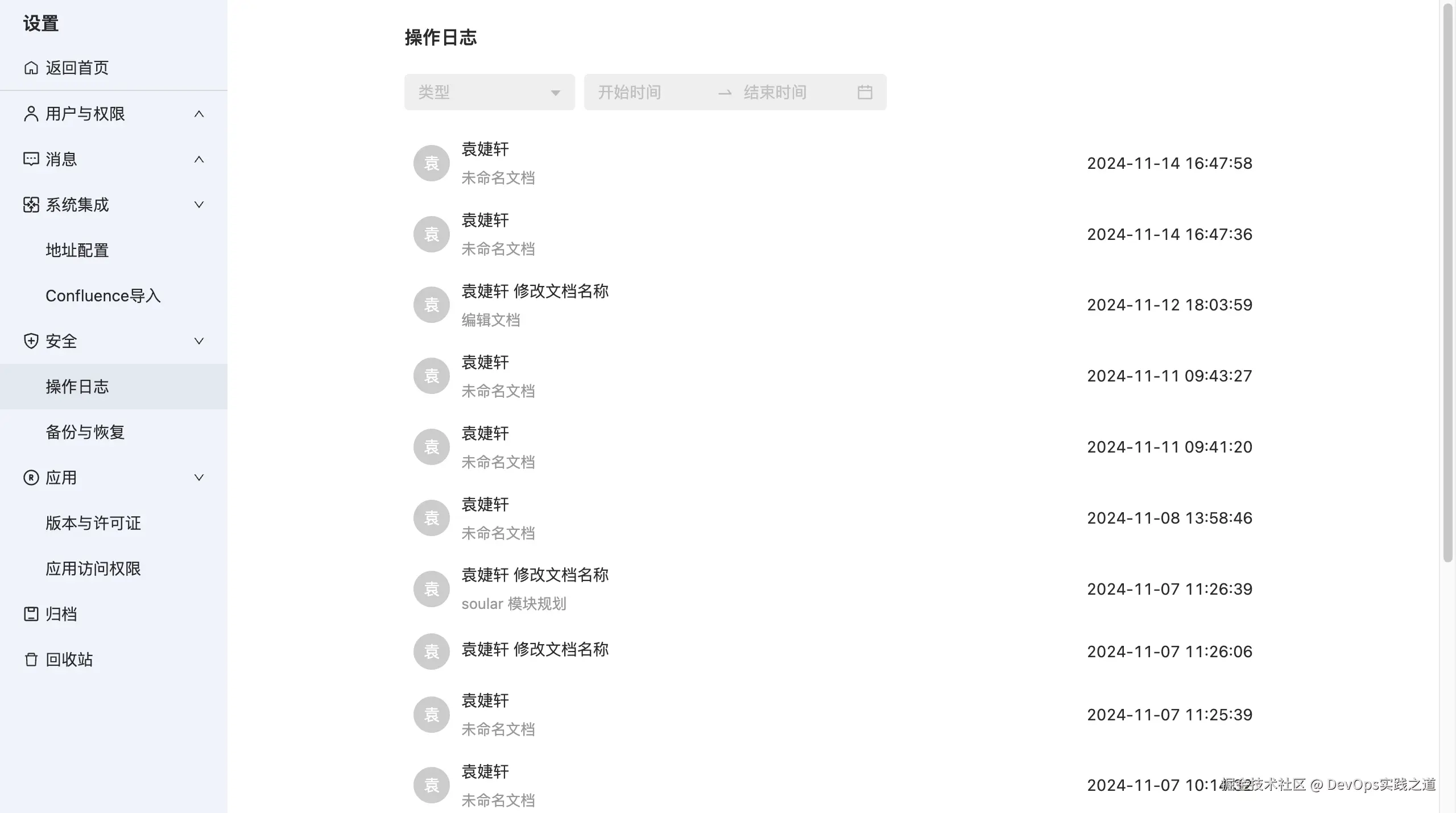Open the calendar icon picker
This screenshot has height=813, width=1456.
[x=864, y=92]
